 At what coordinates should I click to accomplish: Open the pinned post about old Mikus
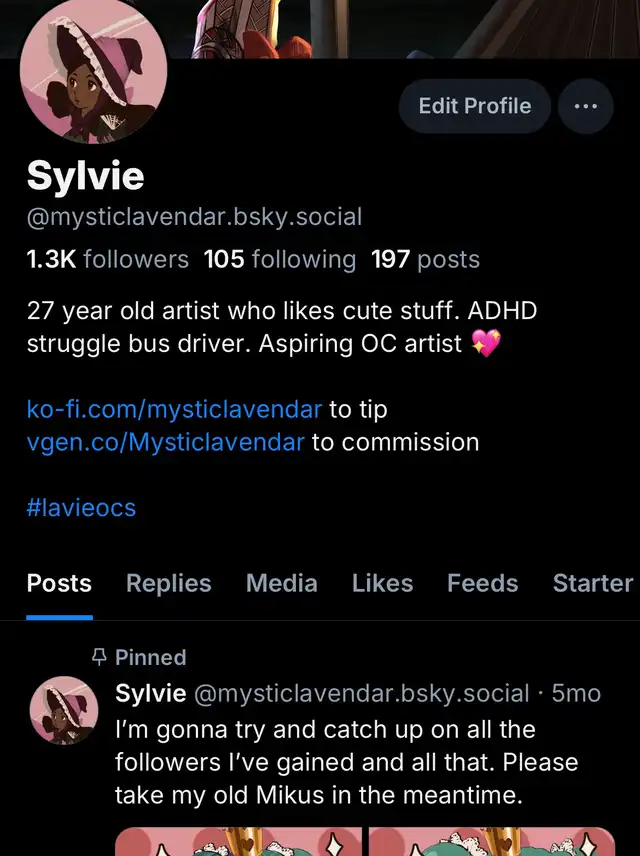(346, 762)
